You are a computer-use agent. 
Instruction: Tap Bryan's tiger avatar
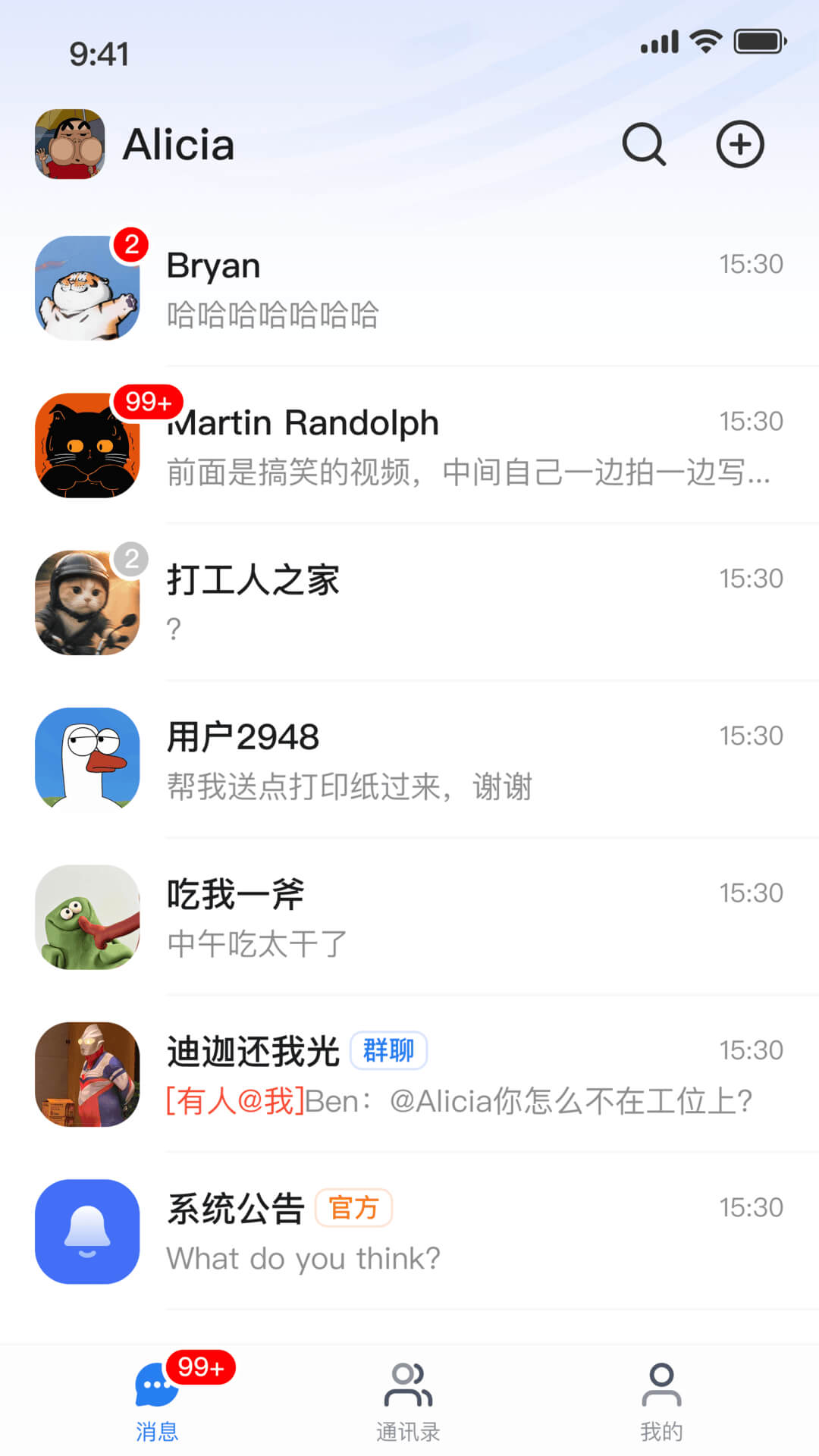click(87, 289)
